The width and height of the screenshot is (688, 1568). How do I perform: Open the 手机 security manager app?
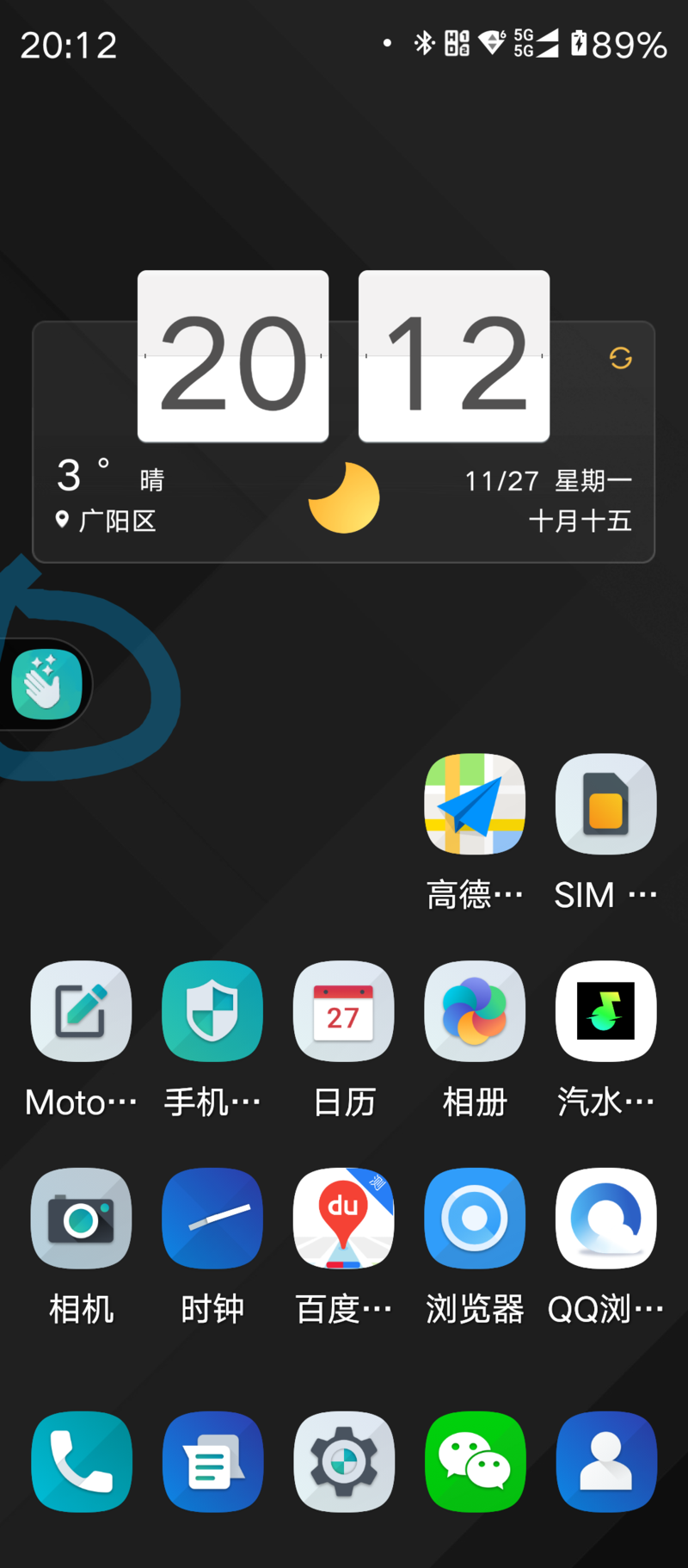212,1011
